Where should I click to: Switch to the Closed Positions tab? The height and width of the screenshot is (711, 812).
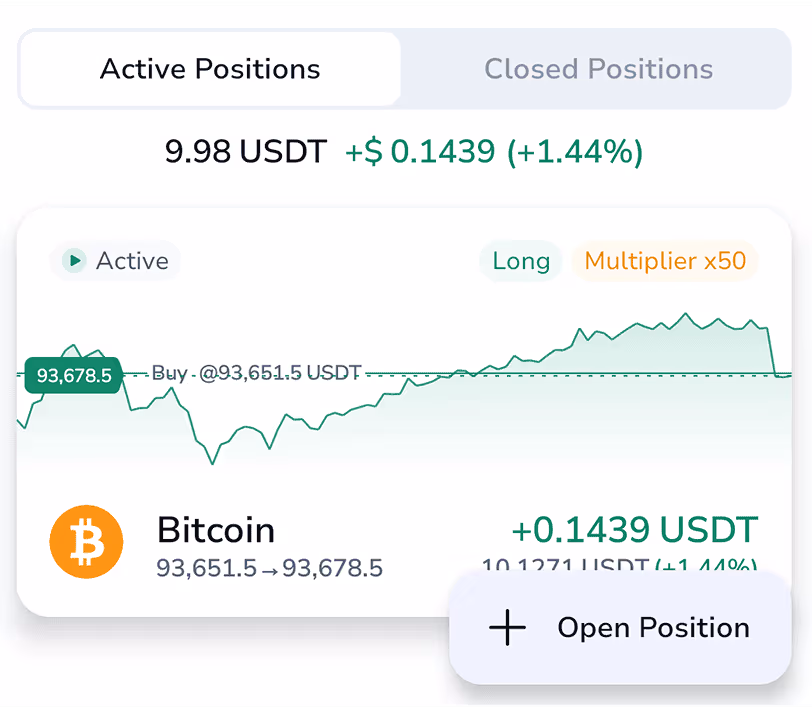pyautogui.click(x=598, y=69)
